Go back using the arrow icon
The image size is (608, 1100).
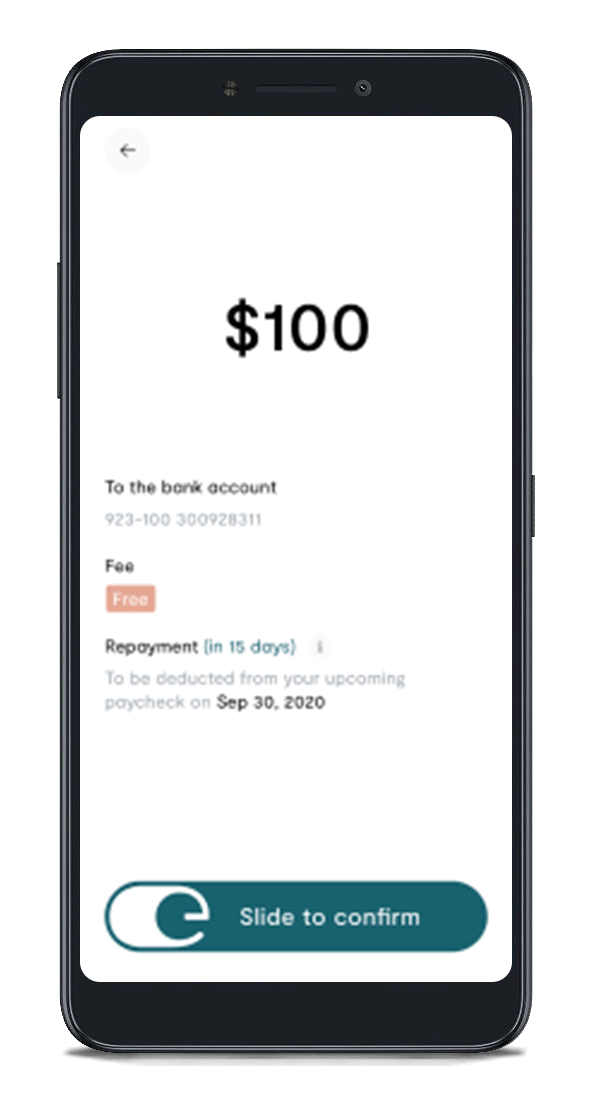coord(127,151)
